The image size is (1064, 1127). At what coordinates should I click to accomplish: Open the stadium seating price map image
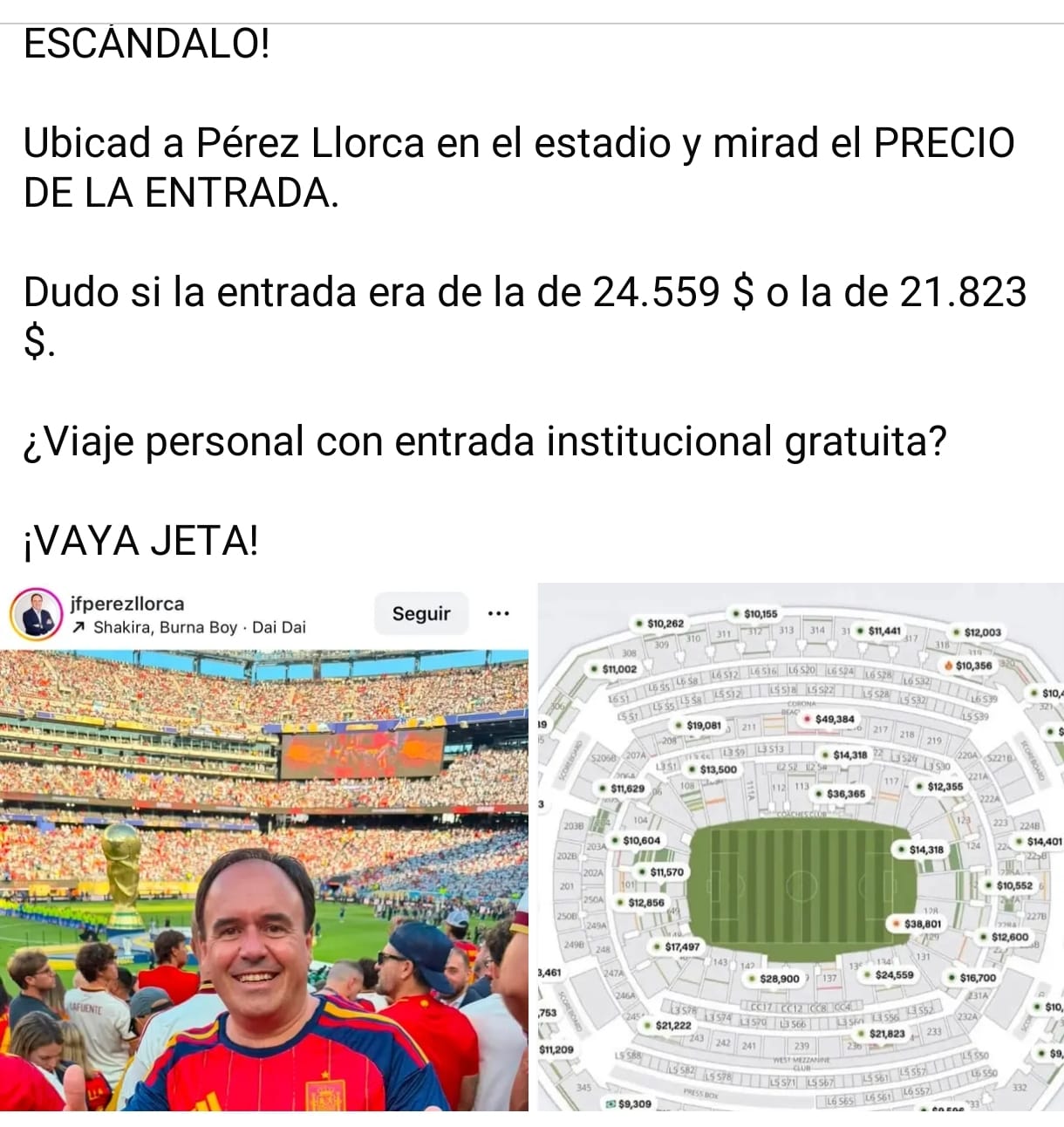click(801, 847)
